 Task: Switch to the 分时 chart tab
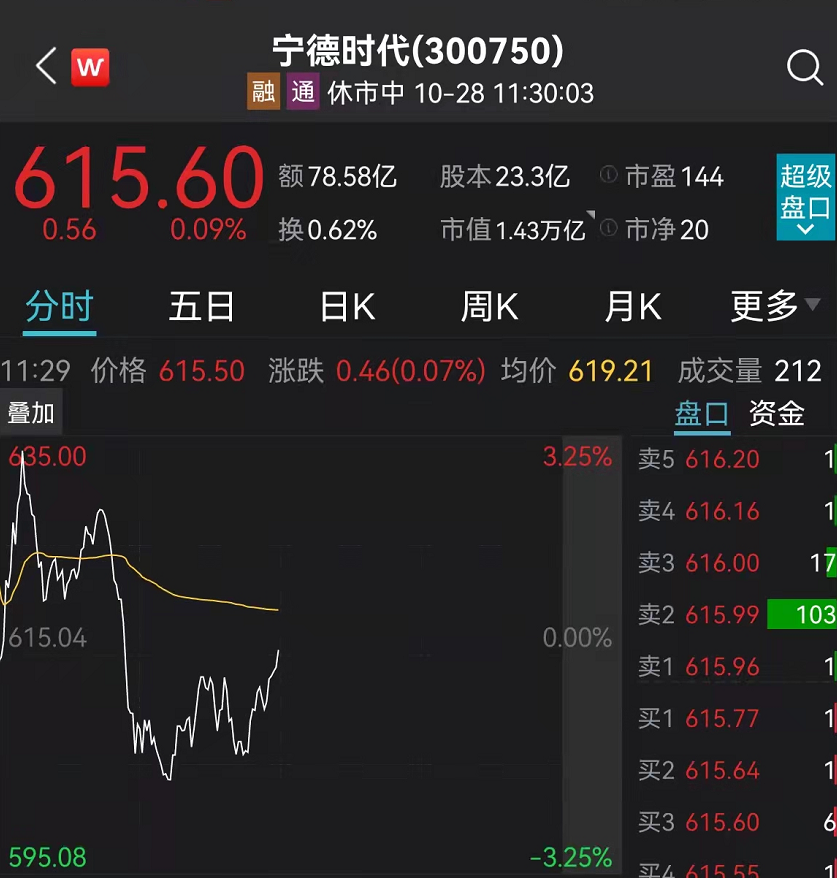[x=60, y=306]
